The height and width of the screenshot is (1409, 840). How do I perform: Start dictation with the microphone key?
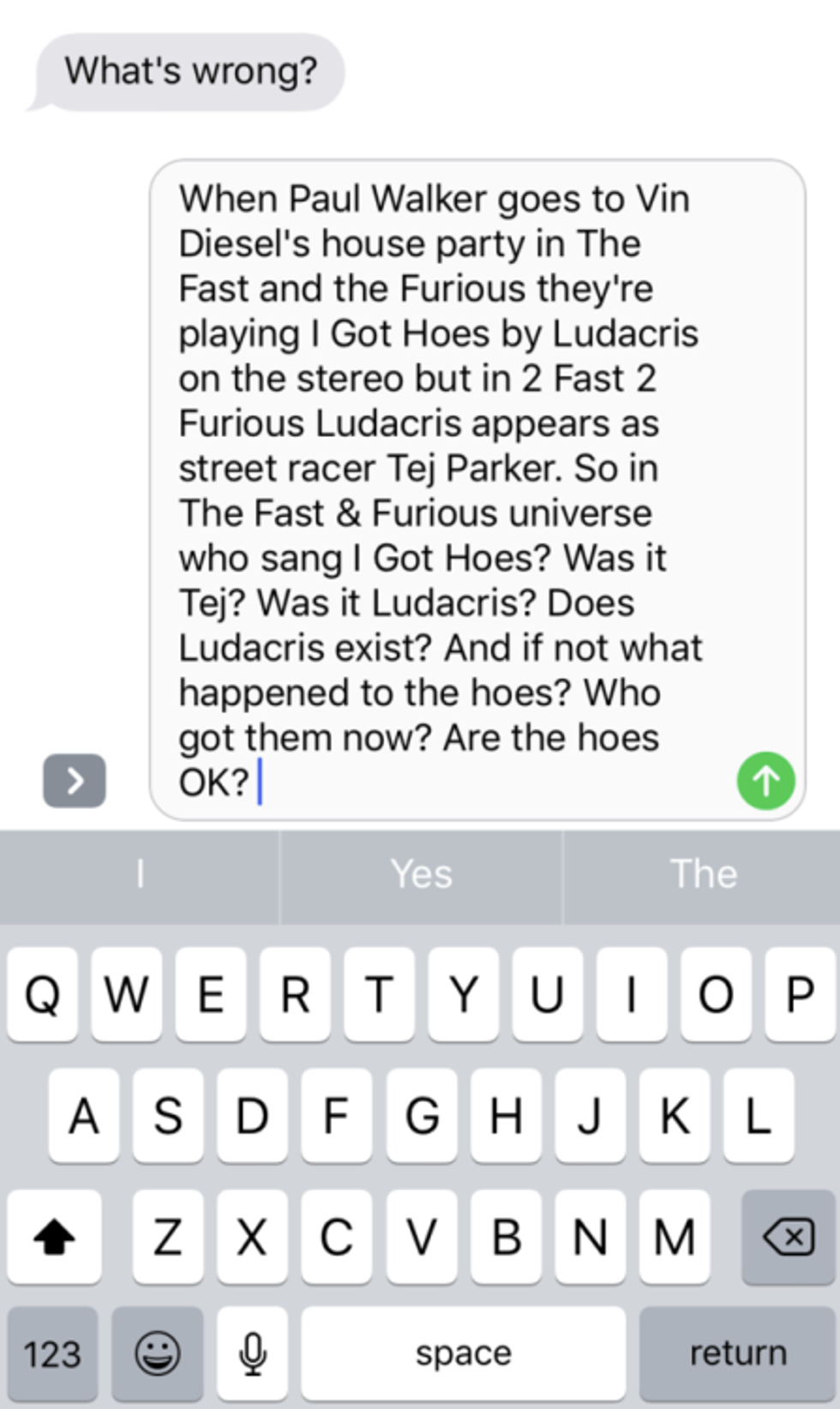tap(252, 1353)
